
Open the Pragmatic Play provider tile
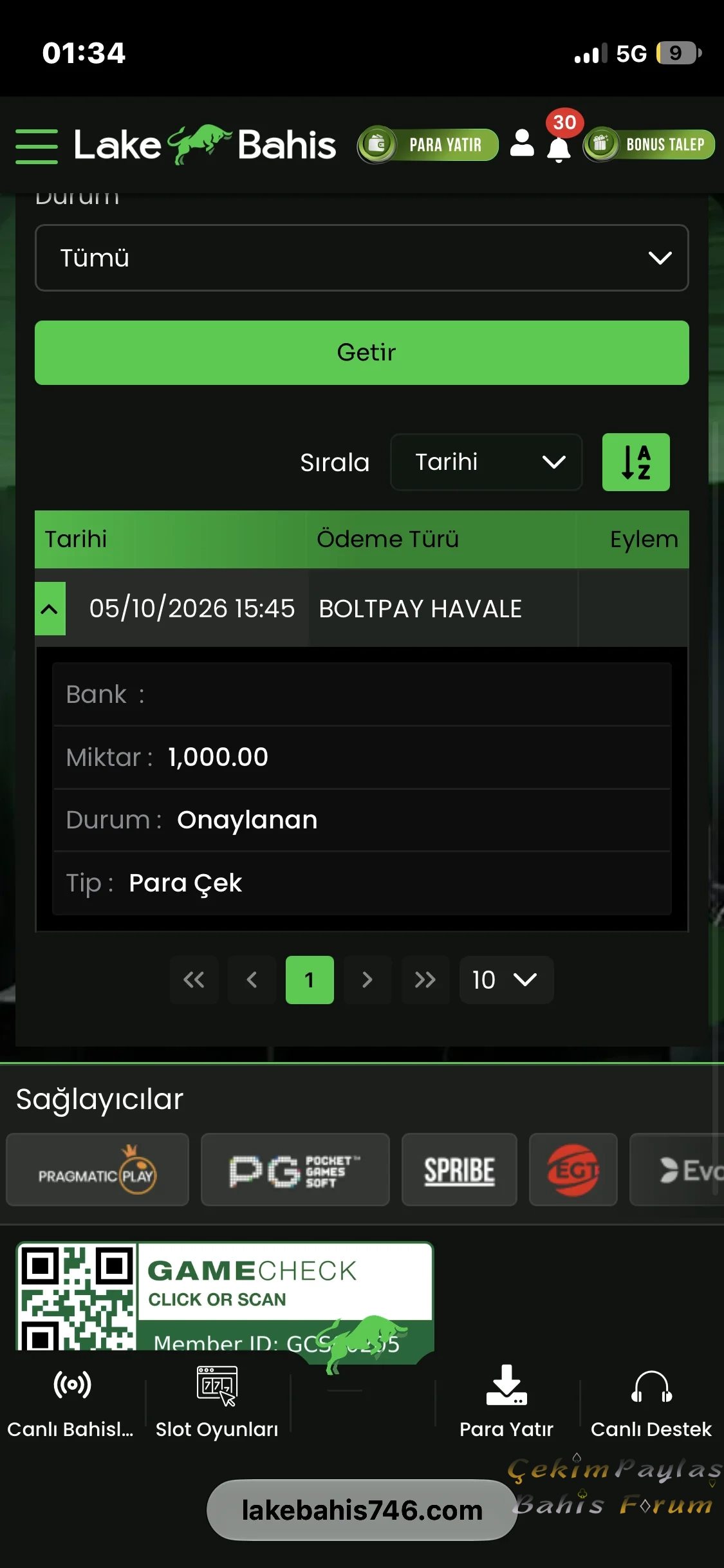(x=97, y=1170)
